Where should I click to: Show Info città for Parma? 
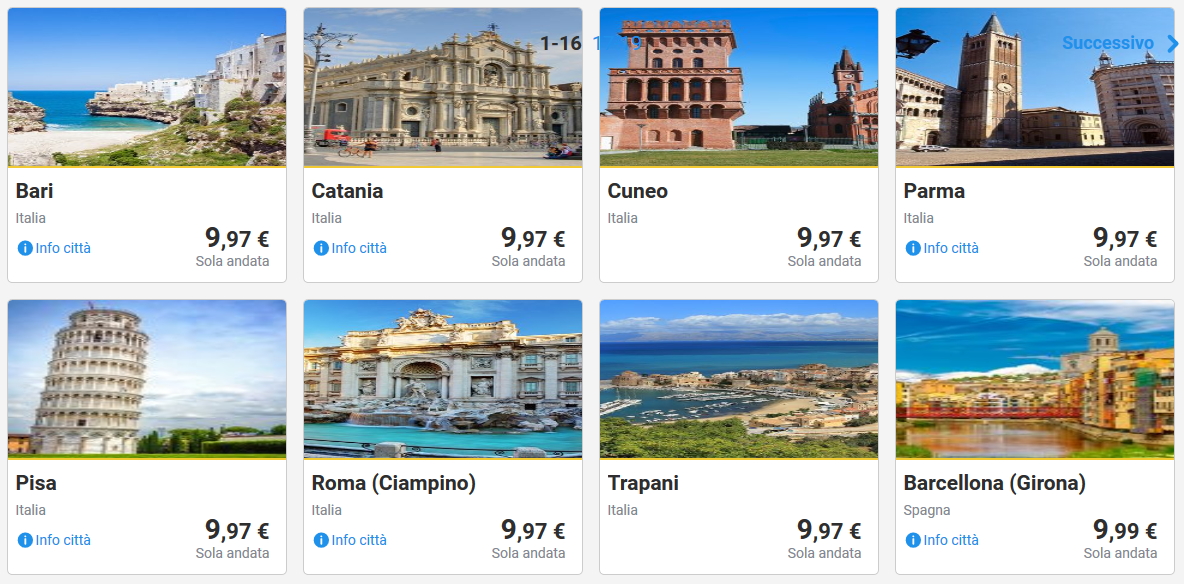point(943,248)
